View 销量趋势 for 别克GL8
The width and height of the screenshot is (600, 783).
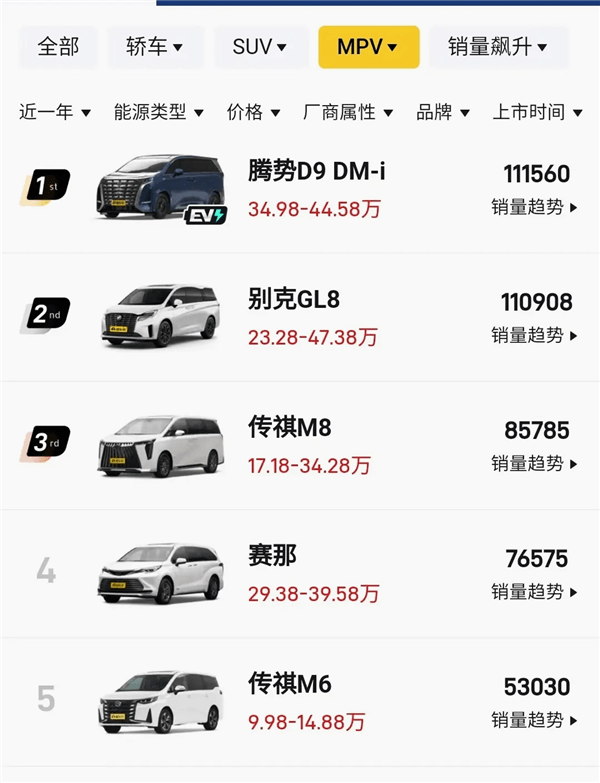534,336
